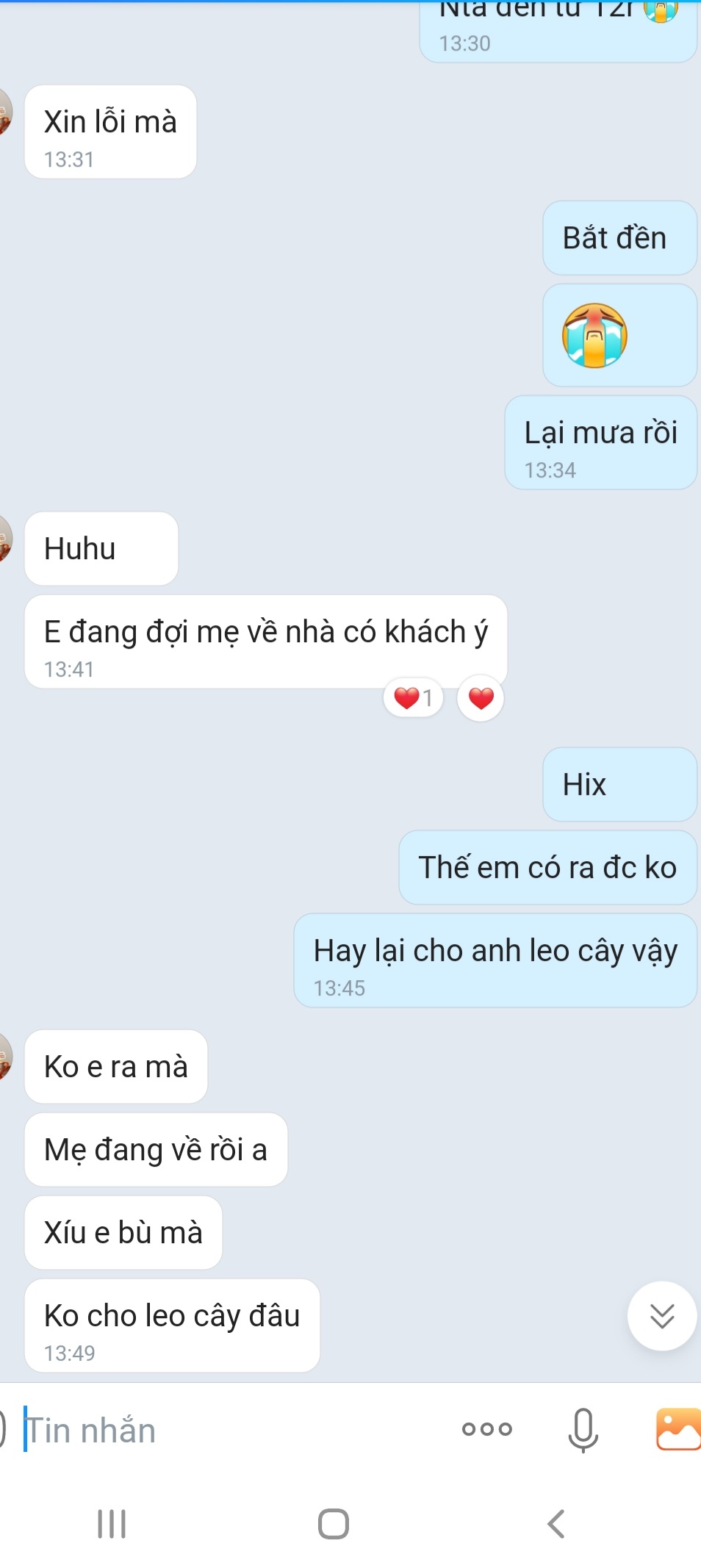Jump to the latest messages
Image resolution: width=701 pixels, height=1568 pixels.
(x=661, y=1316)
